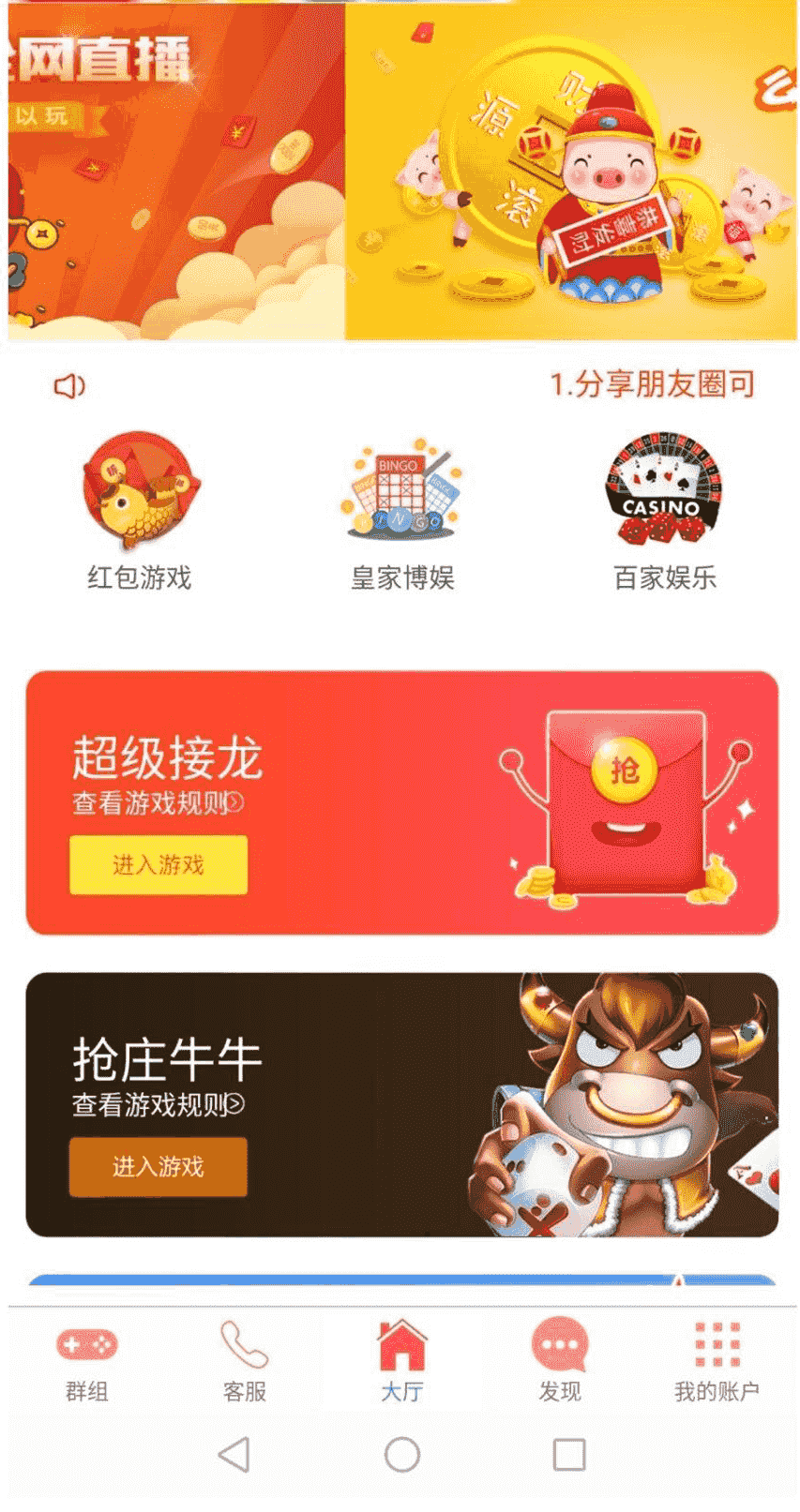The image size is (800, 1512).
Task: Tap the scrolling announcement about 分享朋友圈
Action: (651, 384)
